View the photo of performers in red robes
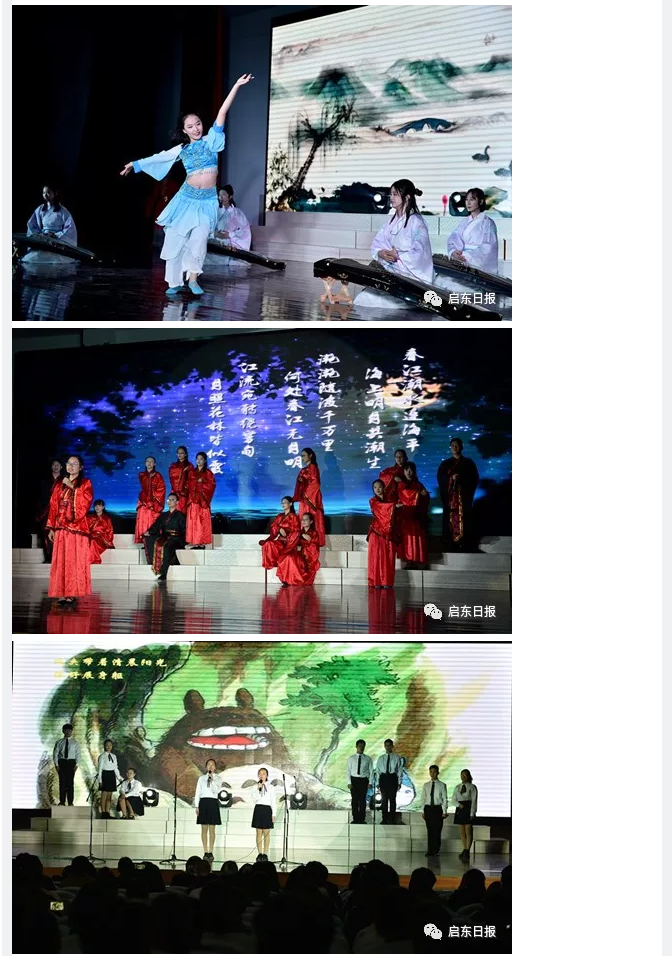The image size is (672, 956). click(262, 481)
